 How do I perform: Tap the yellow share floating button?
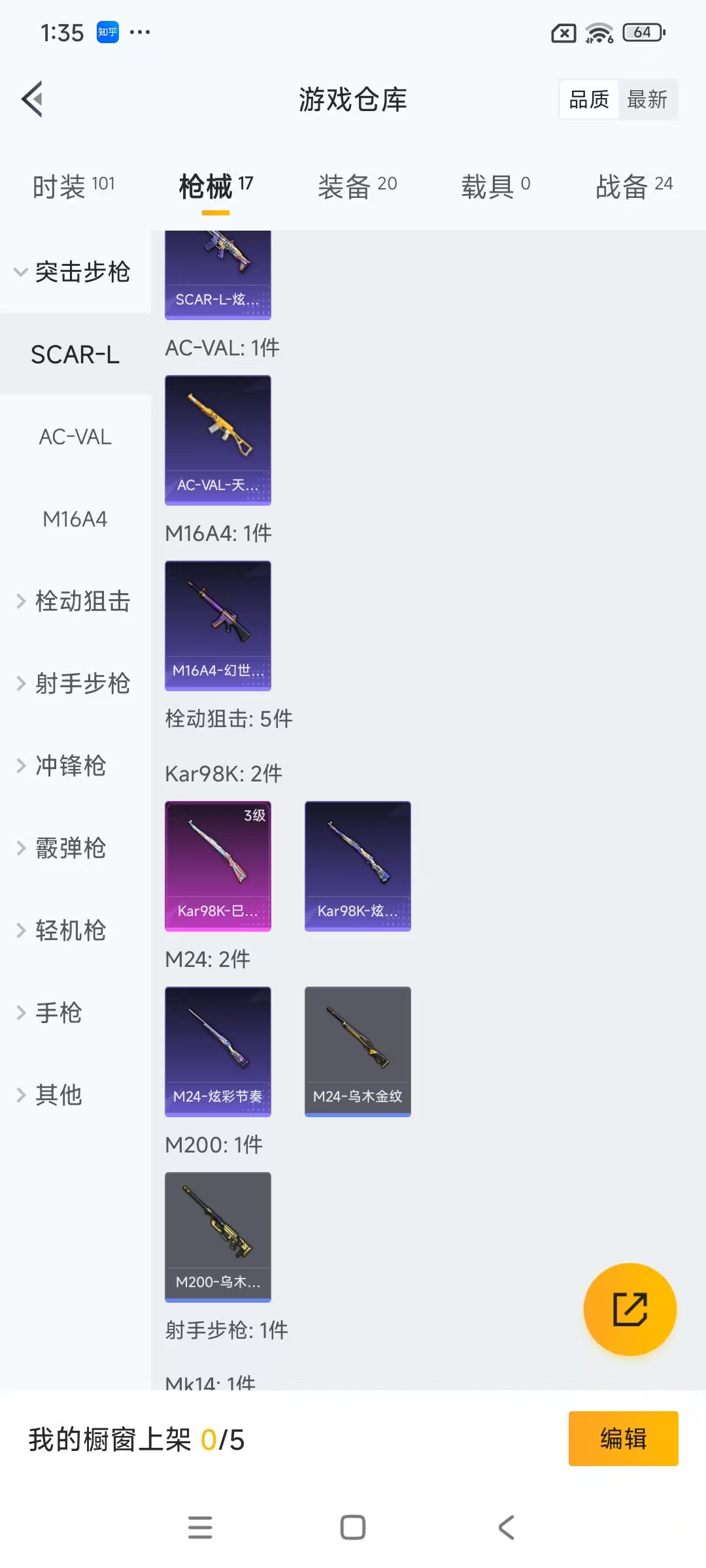tap(630, 1309)
